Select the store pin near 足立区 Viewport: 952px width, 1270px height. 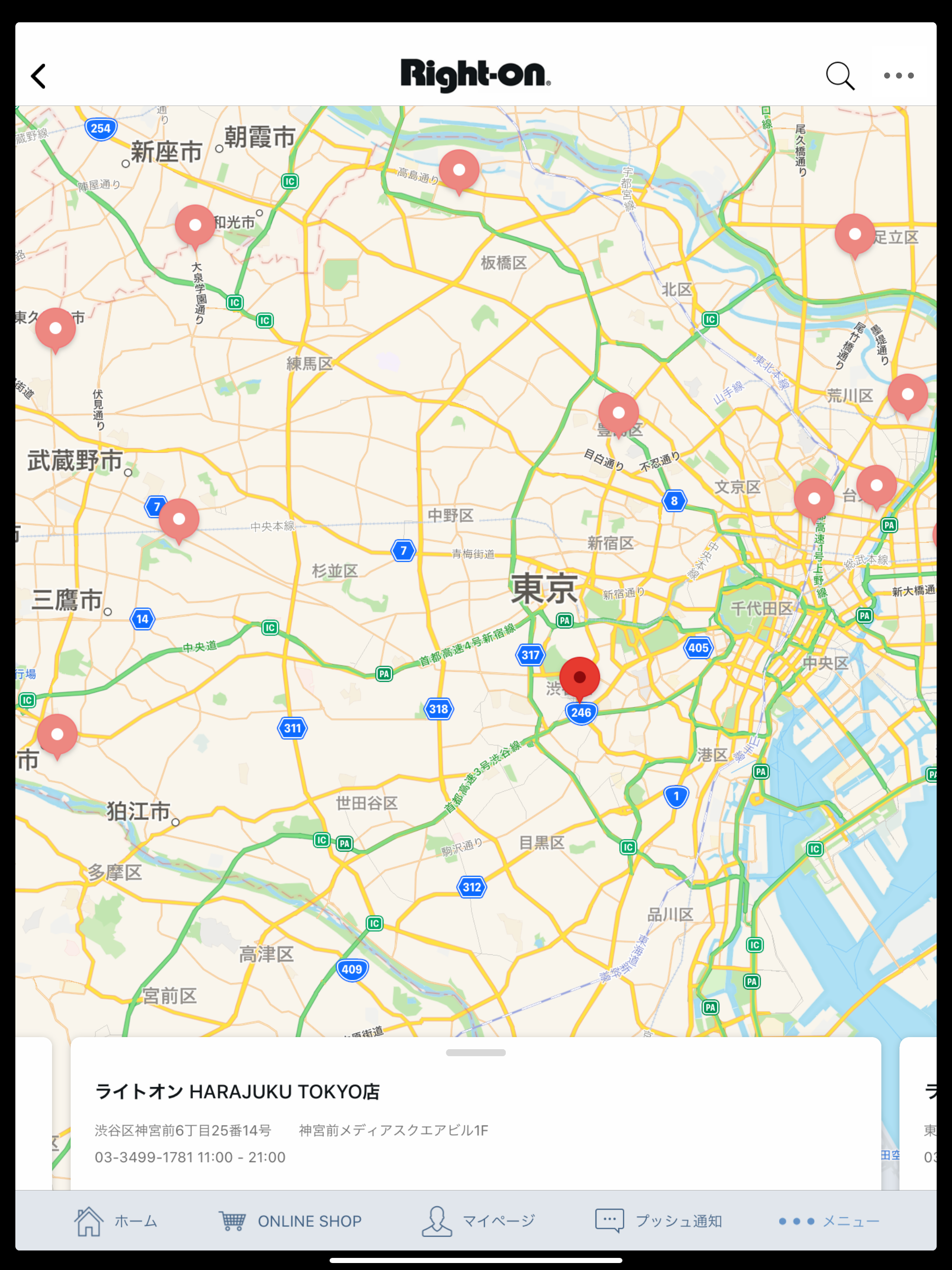coord(855,235)
